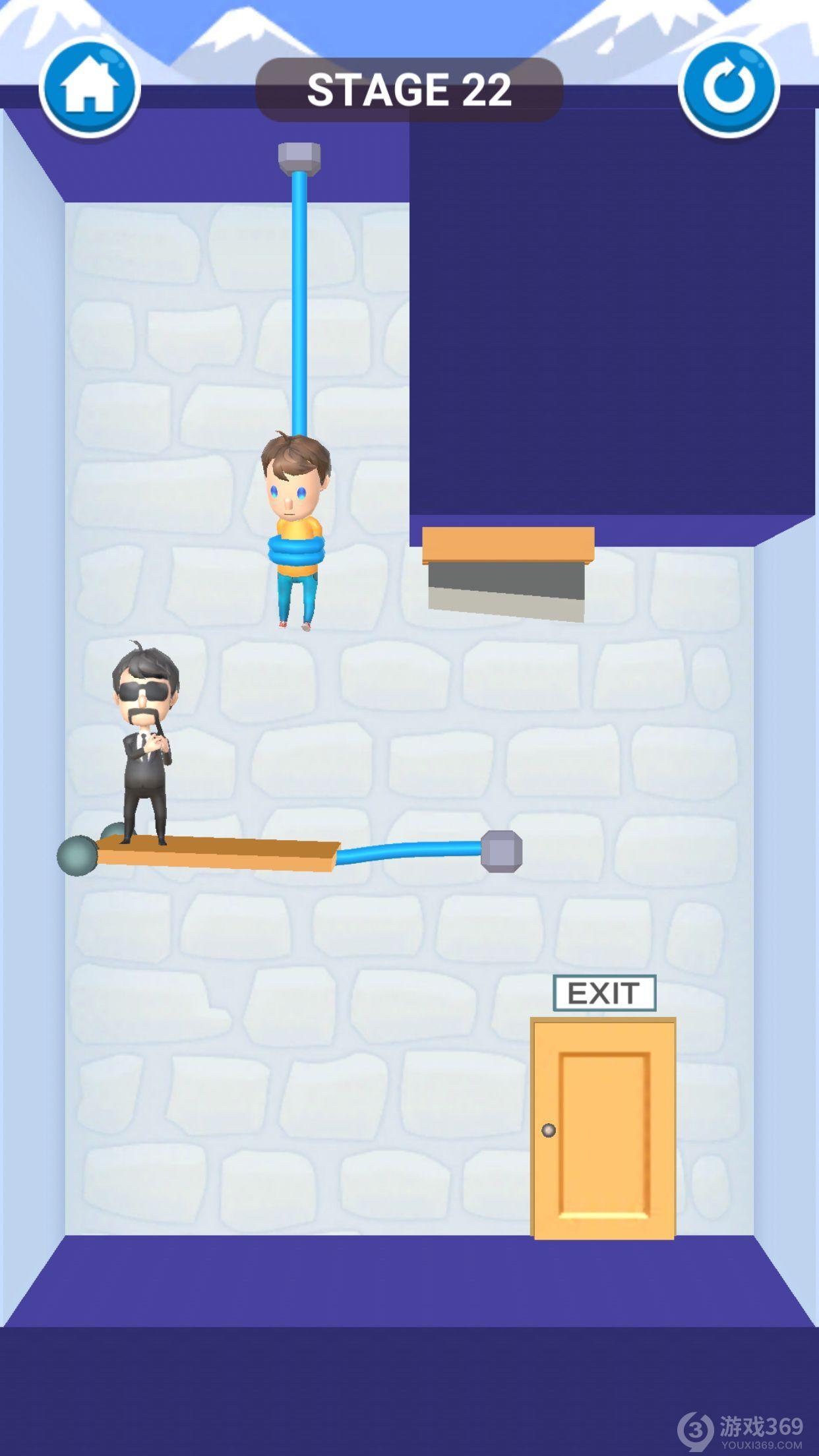Go to the home menu

point(90,88)
